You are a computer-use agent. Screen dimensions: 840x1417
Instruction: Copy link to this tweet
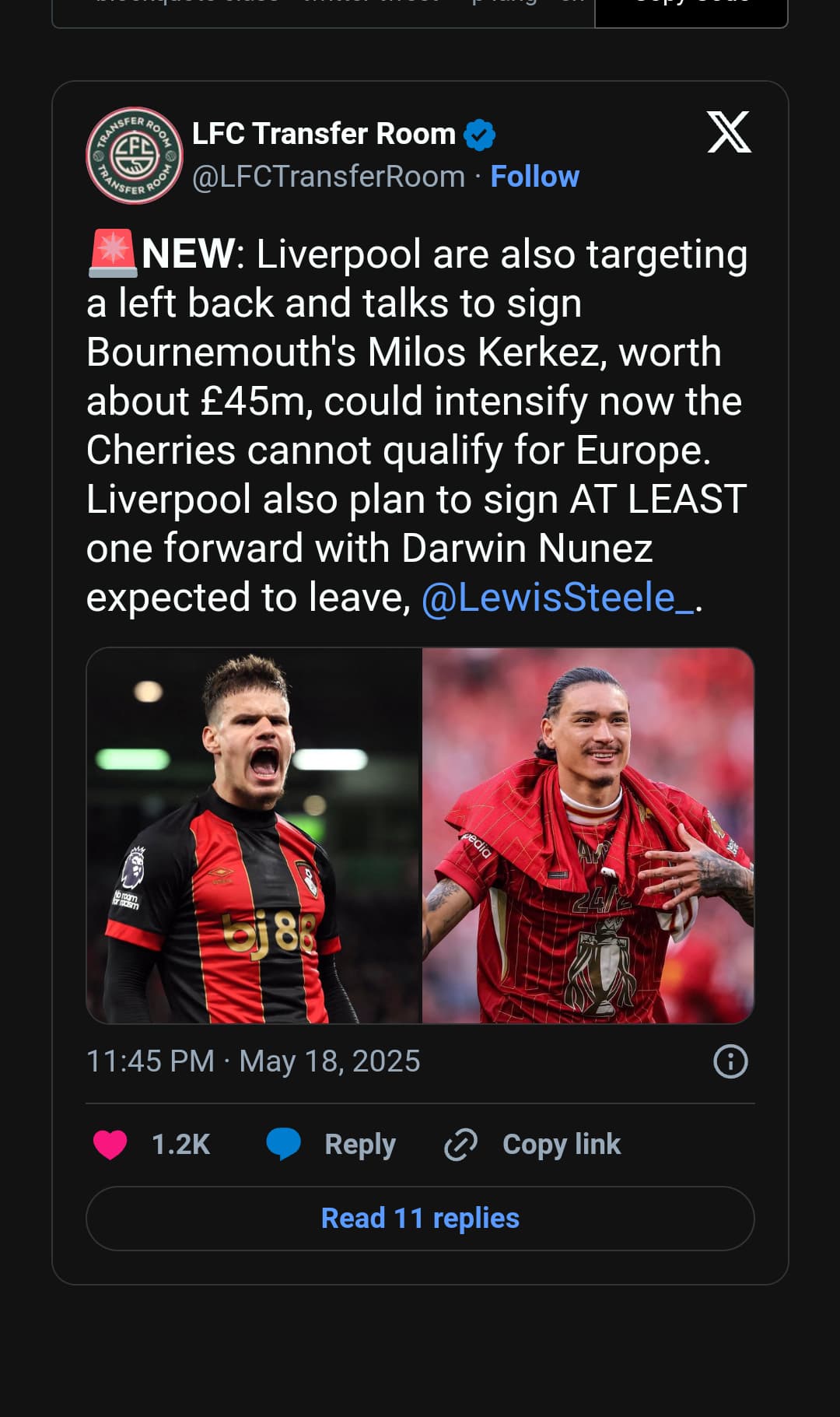coord(534,1145)
